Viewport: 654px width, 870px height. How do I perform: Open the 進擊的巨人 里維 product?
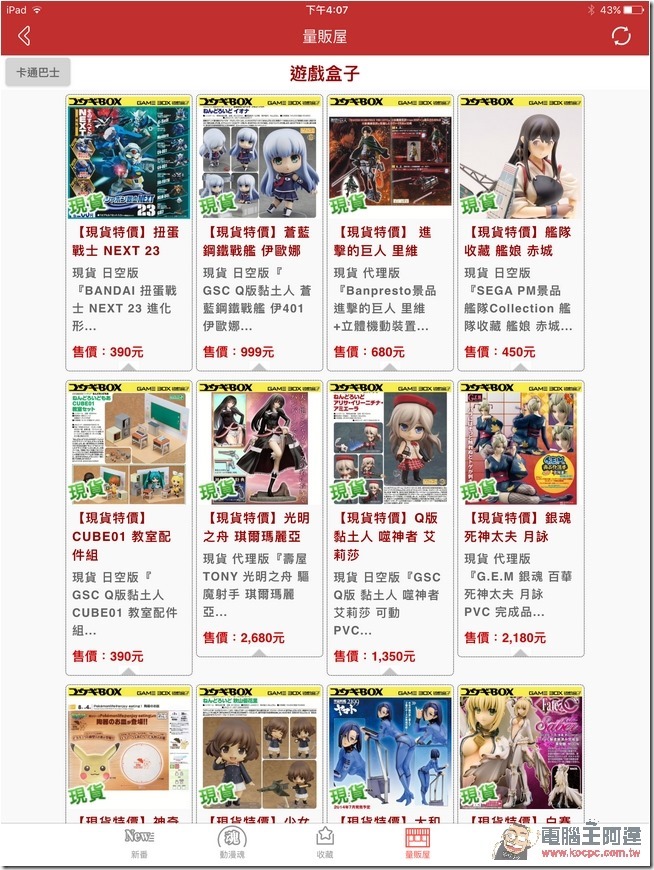click(389, 232)
